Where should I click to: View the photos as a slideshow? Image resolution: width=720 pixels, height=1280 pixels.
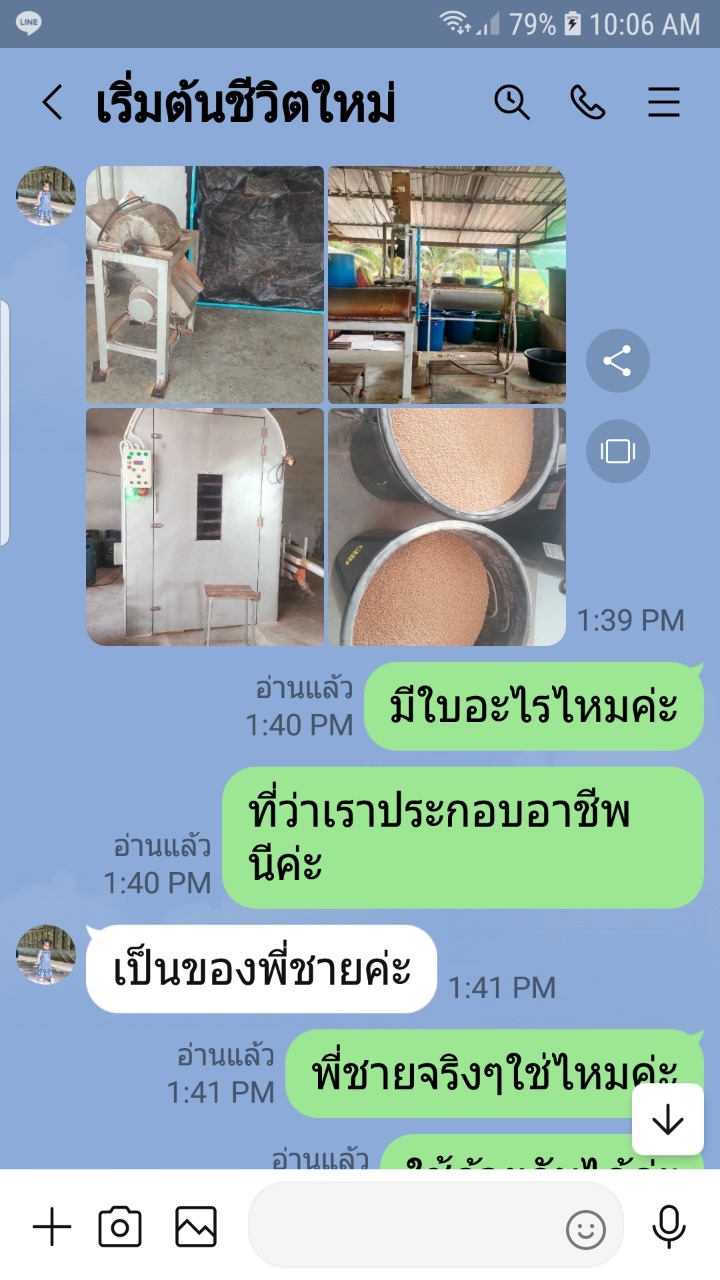pos(617,451)
